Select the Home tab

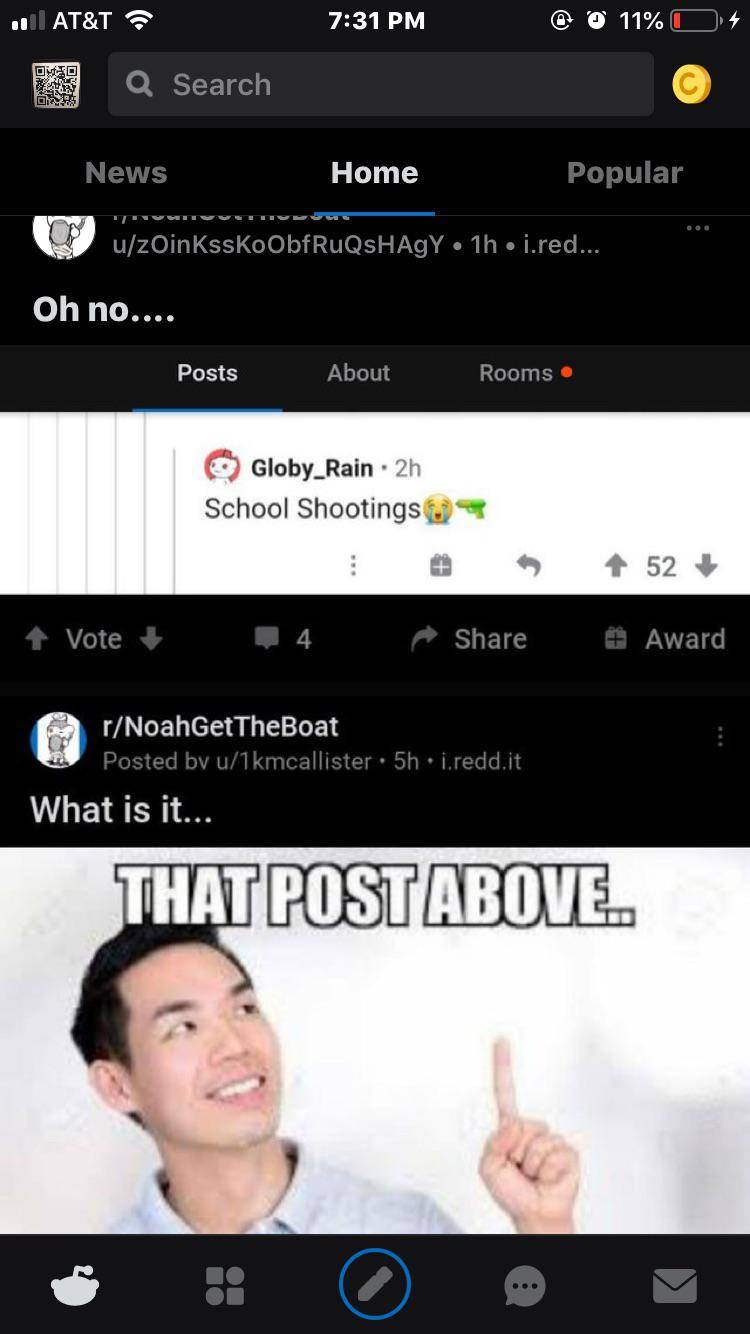tap(374, 172)
